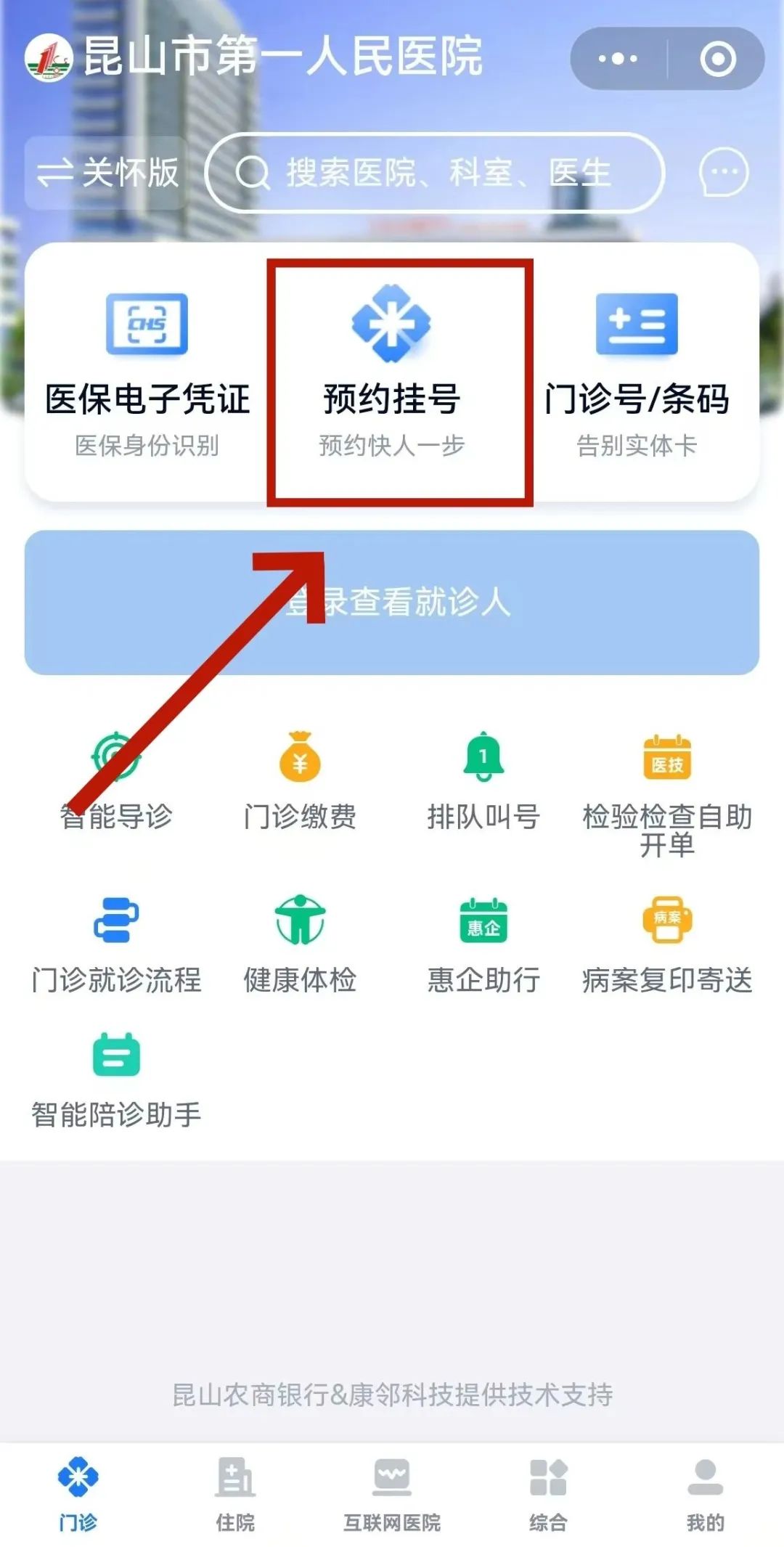This screenshot has height=1547, width=784.
Task: Open 病案复印寄送
Action: pyautogui.click(x=667, y=944)
